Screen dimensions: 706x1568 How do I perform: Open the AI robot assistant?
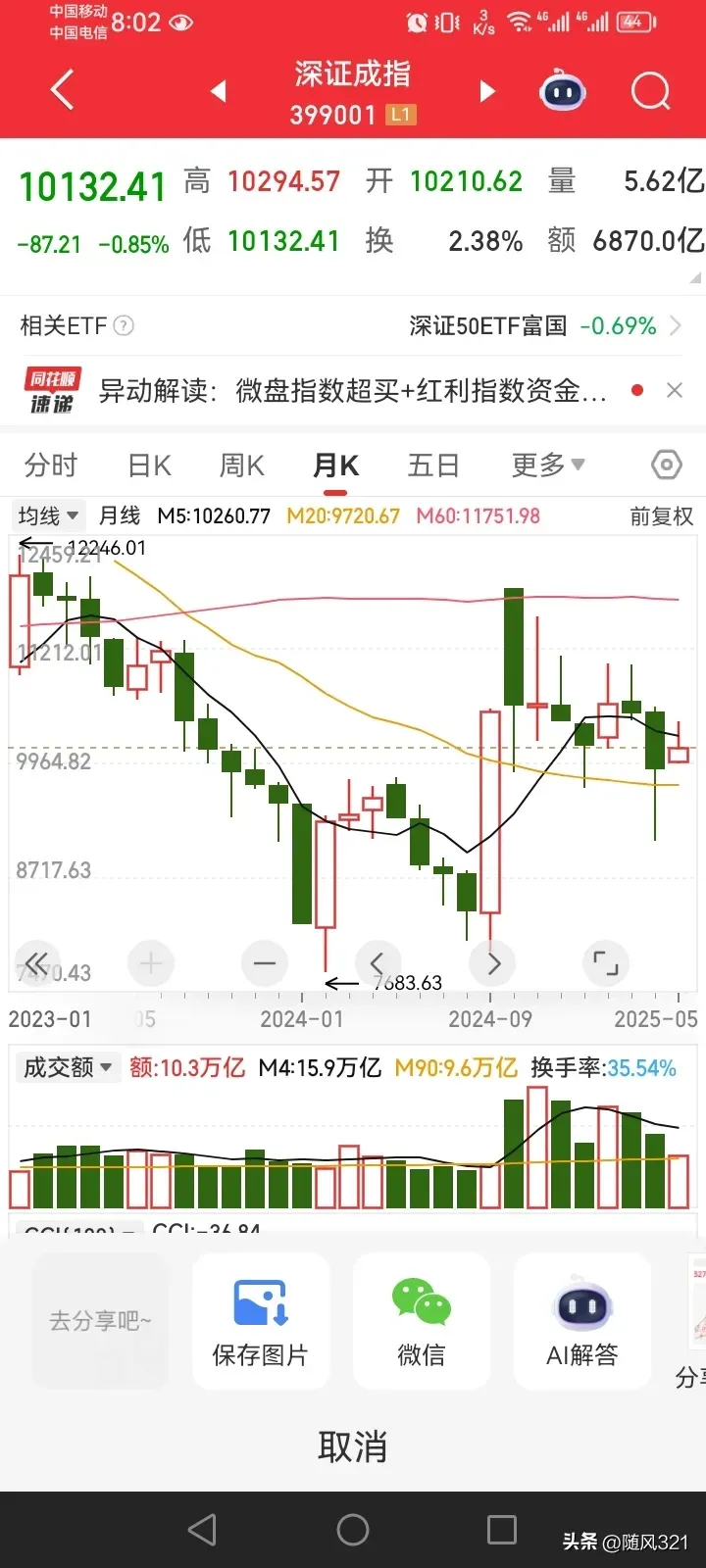(563, 92)
